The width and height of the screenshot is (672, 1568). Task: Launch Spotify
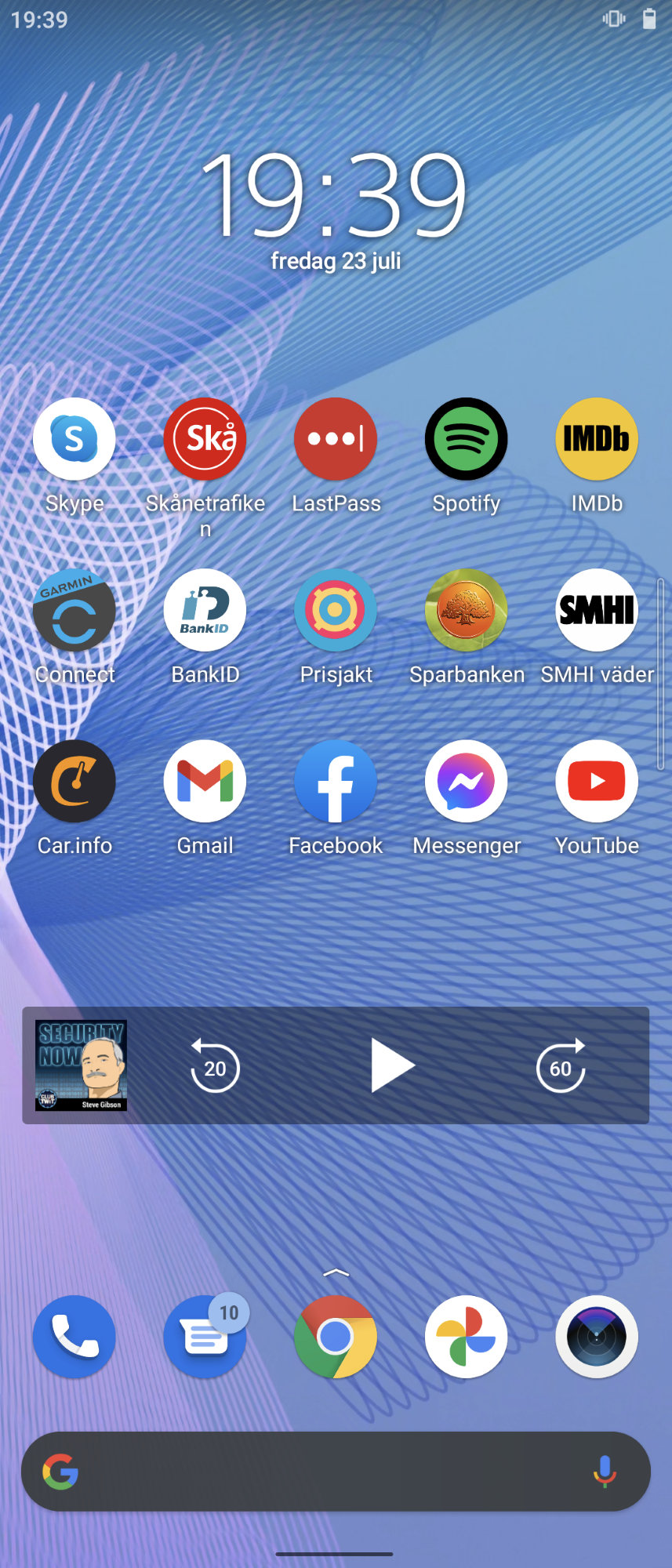coord(467,439)
